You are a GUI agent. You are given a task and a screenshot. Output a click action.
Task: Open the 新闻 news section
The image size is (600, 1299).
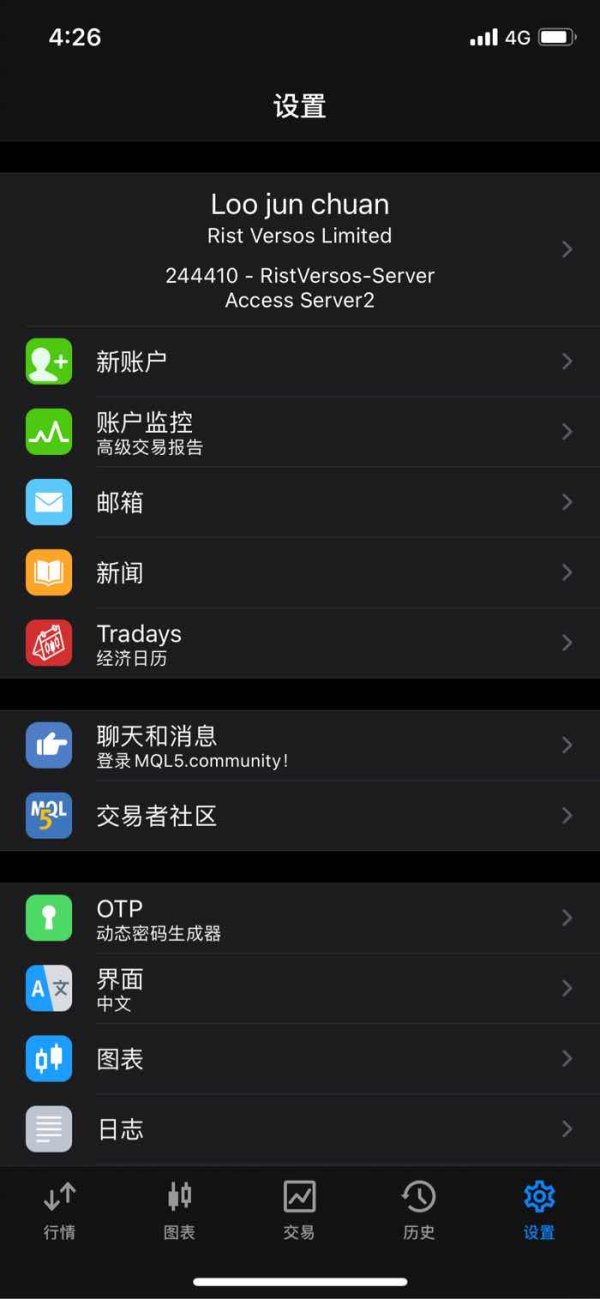click(300, 572)
